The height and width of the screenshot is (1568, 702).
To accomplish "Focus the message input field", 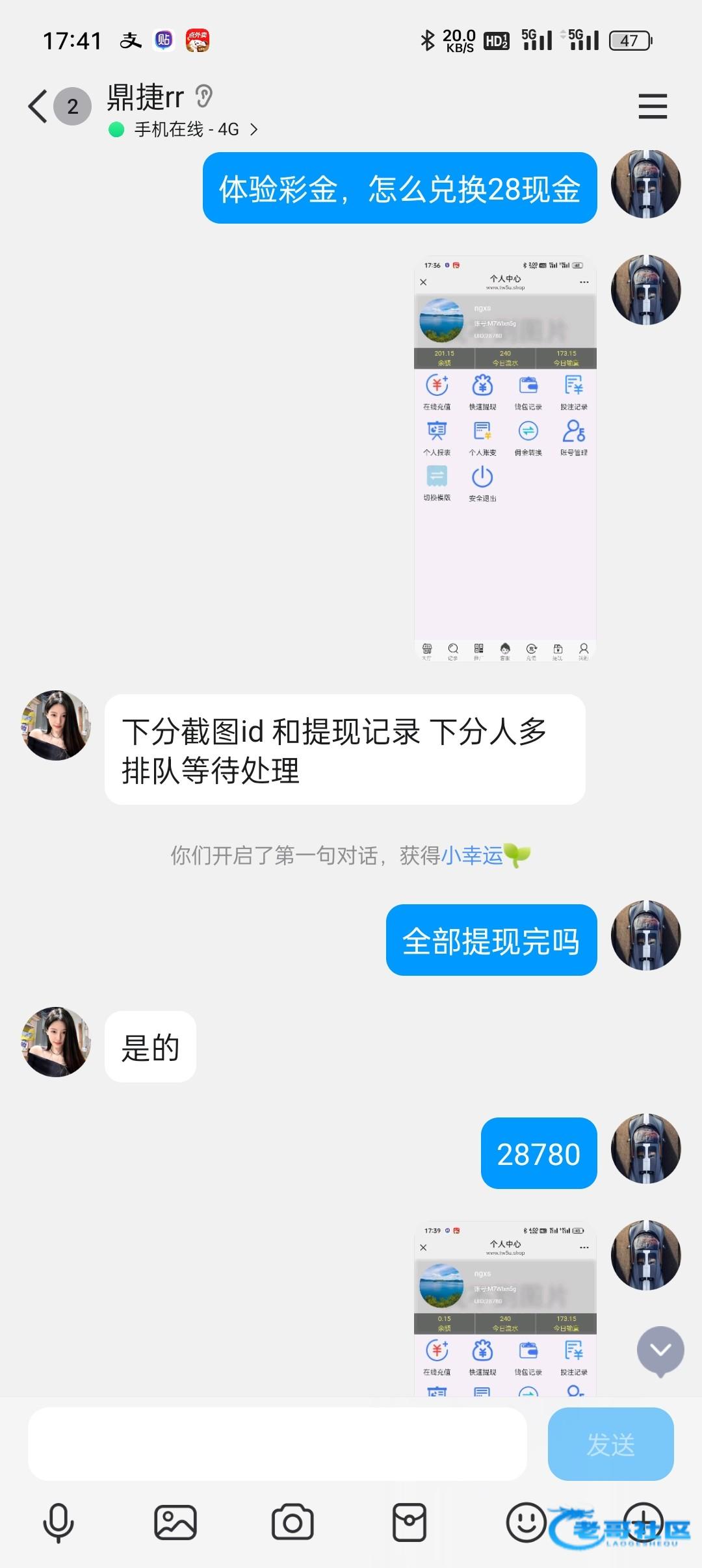I will (x=278, y=1444).
